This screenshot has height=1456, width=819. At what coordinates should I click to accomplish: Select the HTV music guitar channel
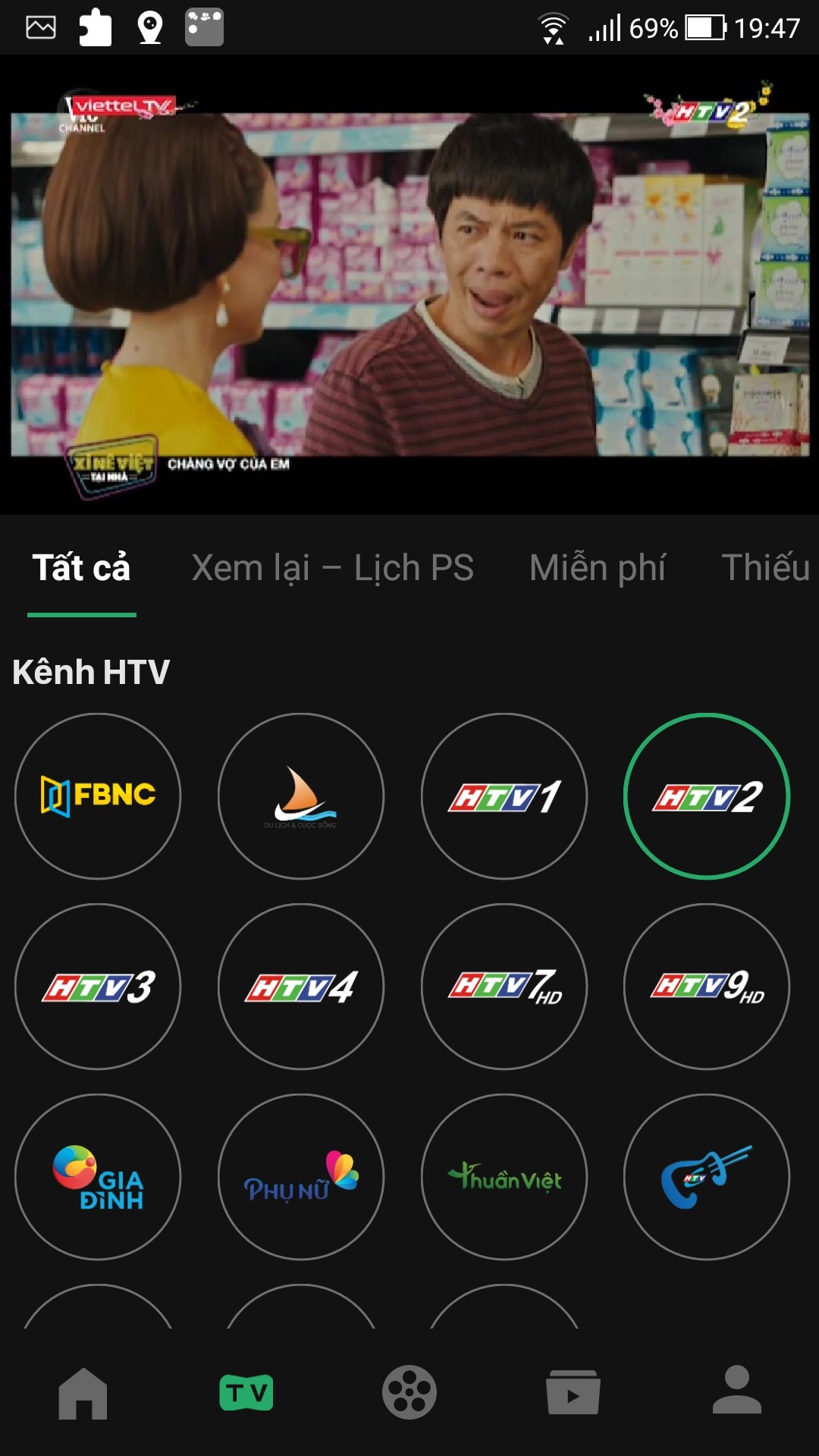pos(707,1178)
